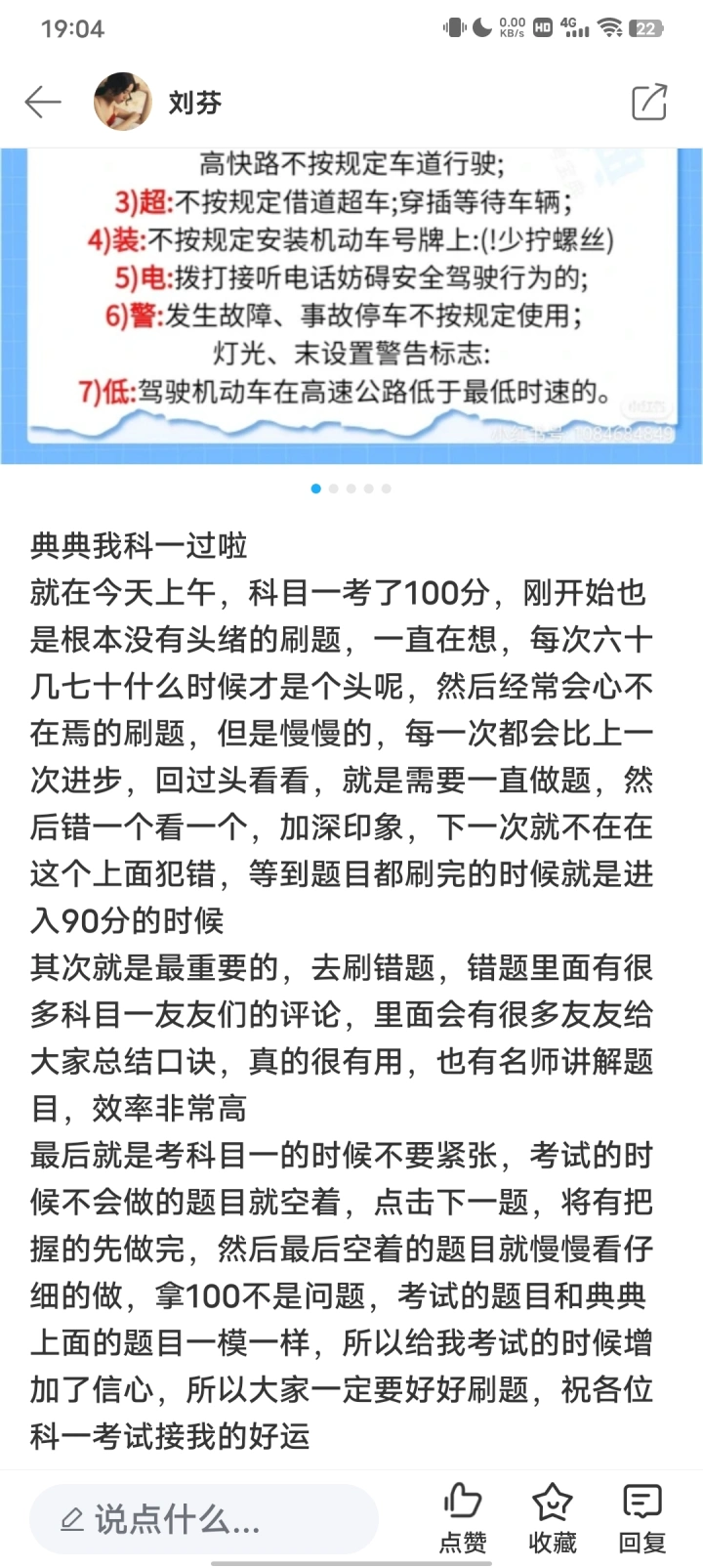
Task: Like the post with 点赞
Action: click(463, 1517)
